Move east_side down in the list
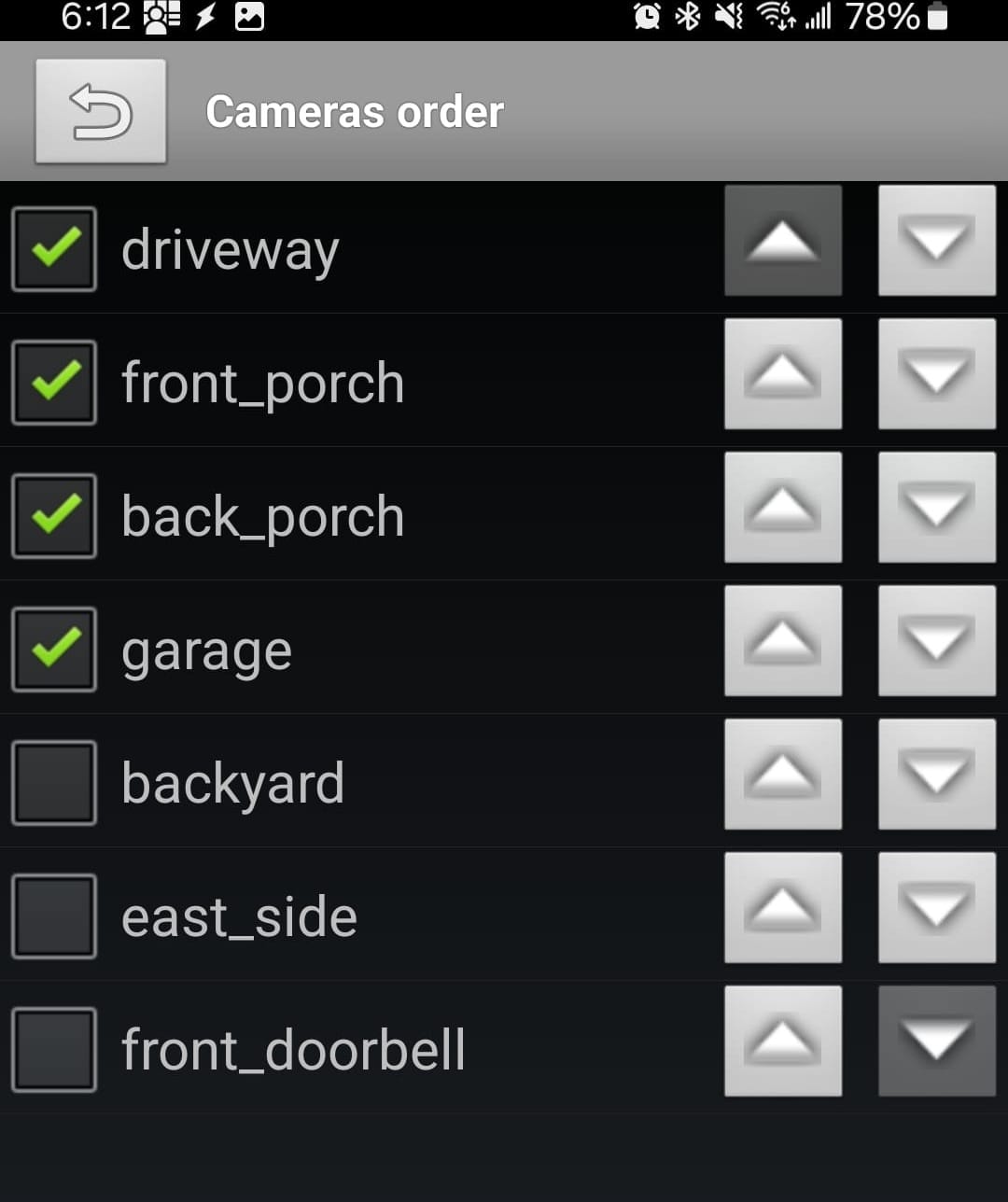The width and height of the screenshot is (1008, 1202). (x=936, y=908)
